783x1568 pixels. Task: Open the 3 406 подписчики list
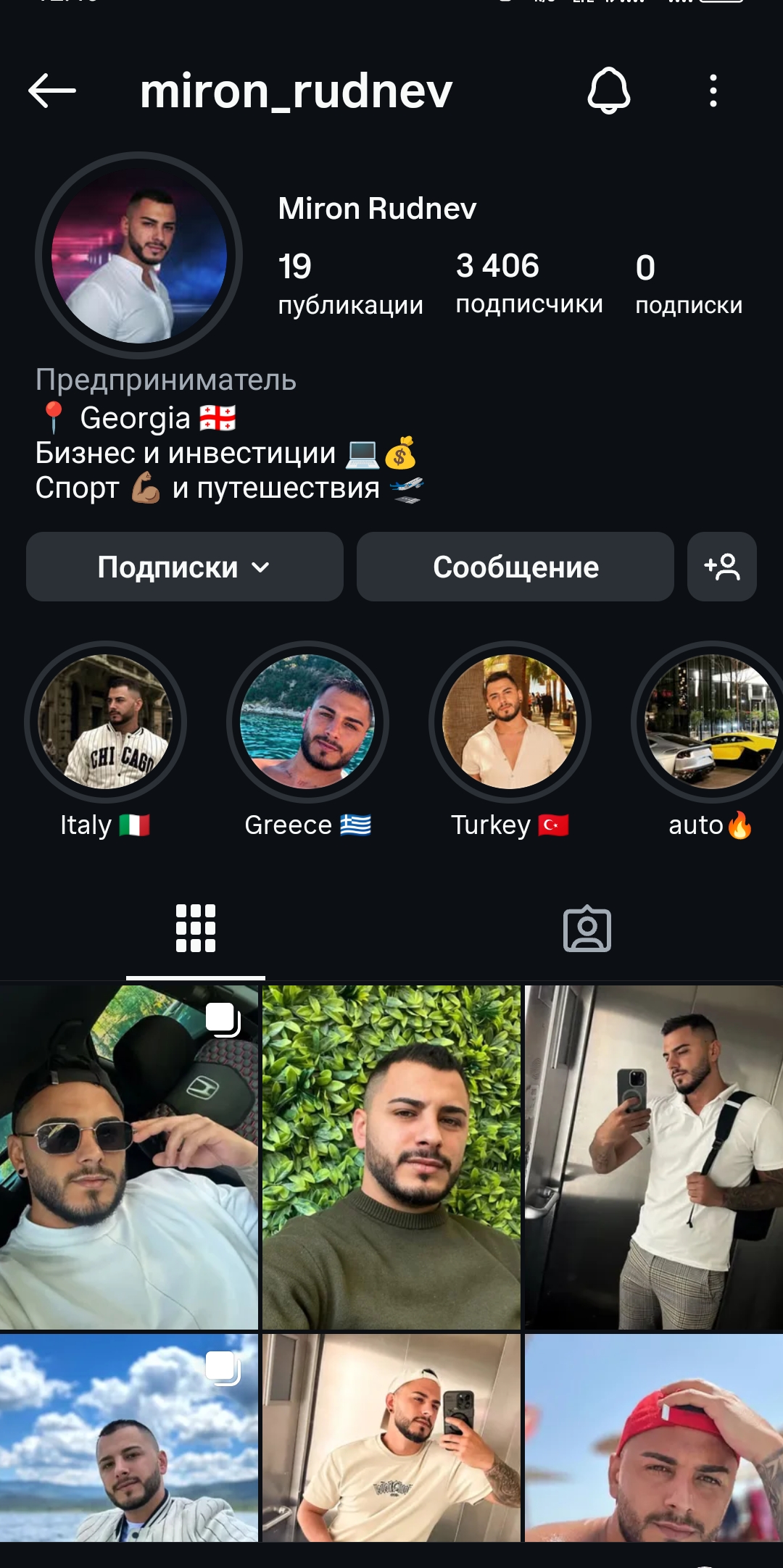pos(529,283)
